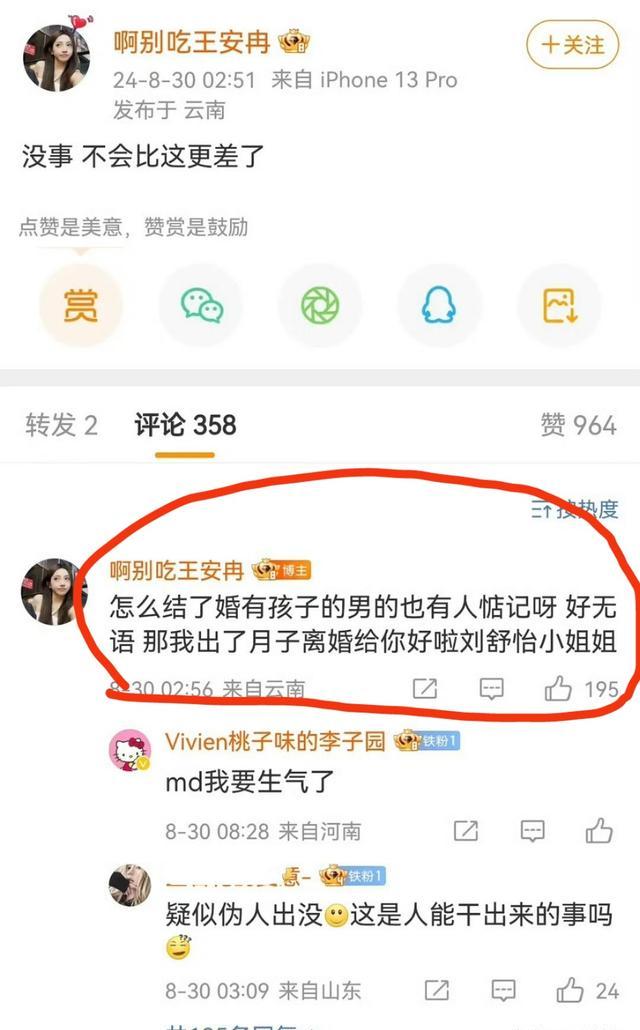640x1030 pixels.
Task: Forward the blogger's own comment
Action: tap(425, 689)
